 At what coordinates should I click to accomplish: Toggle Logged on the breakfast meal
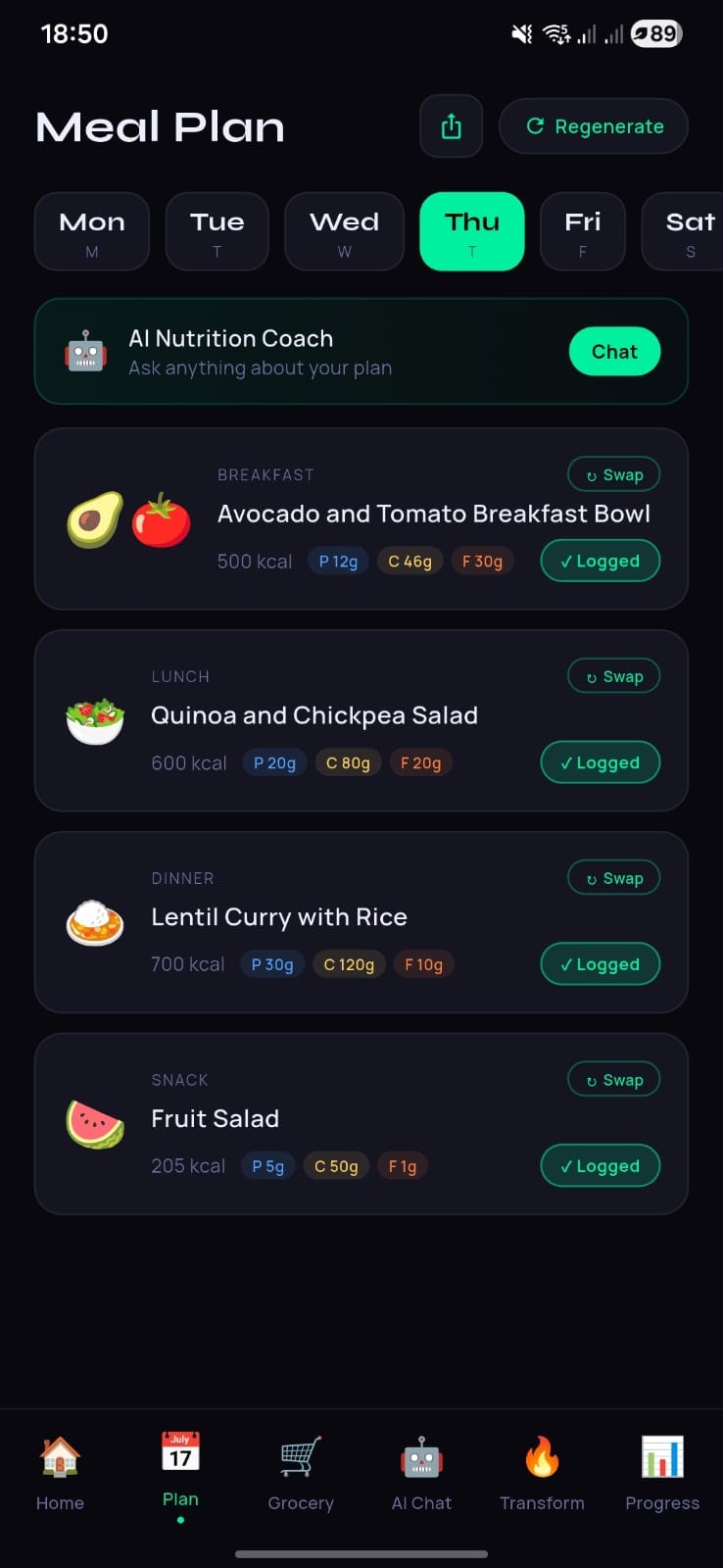[600, 562]
